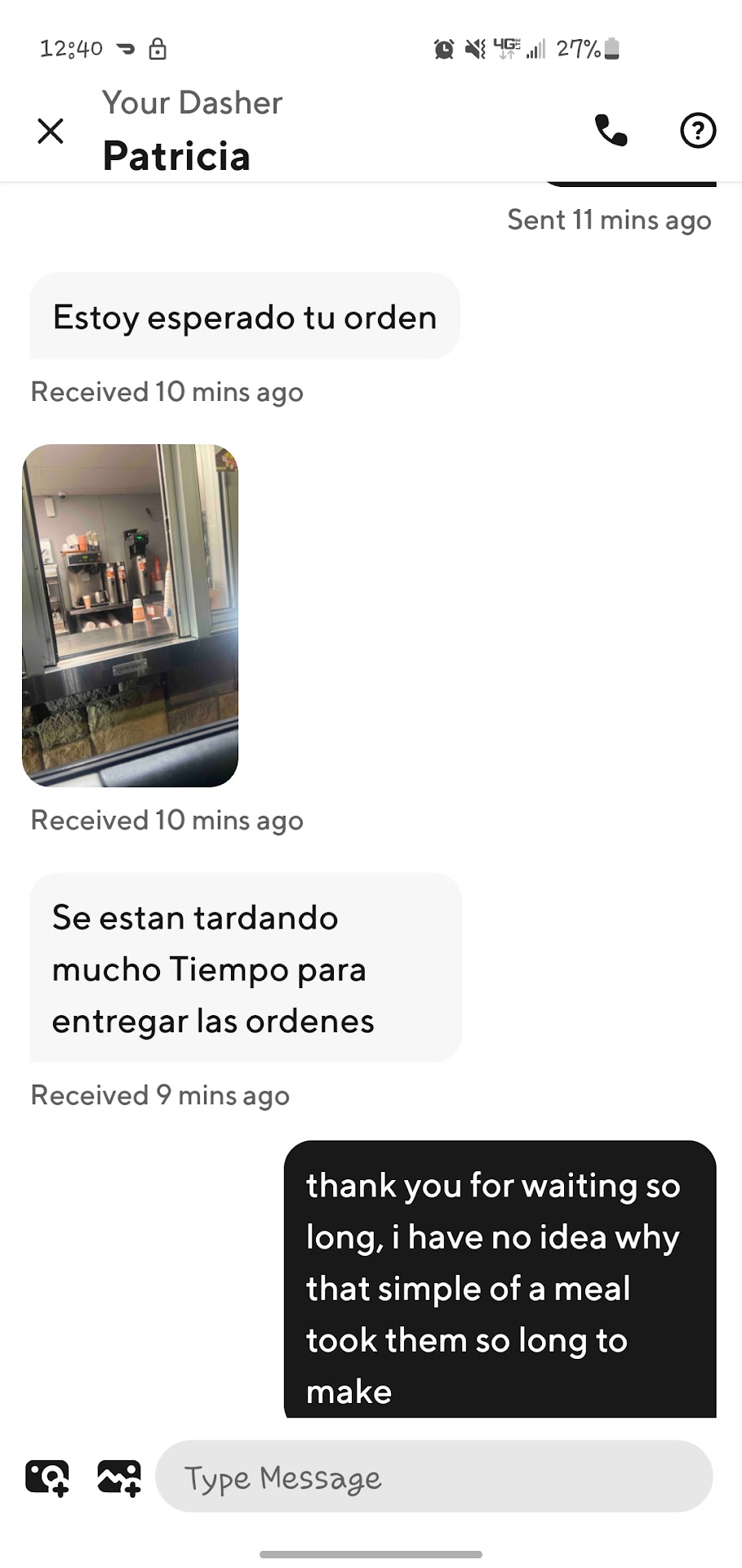Attach an image from the gallery

pyautogui.click(x=119, y=1477)
